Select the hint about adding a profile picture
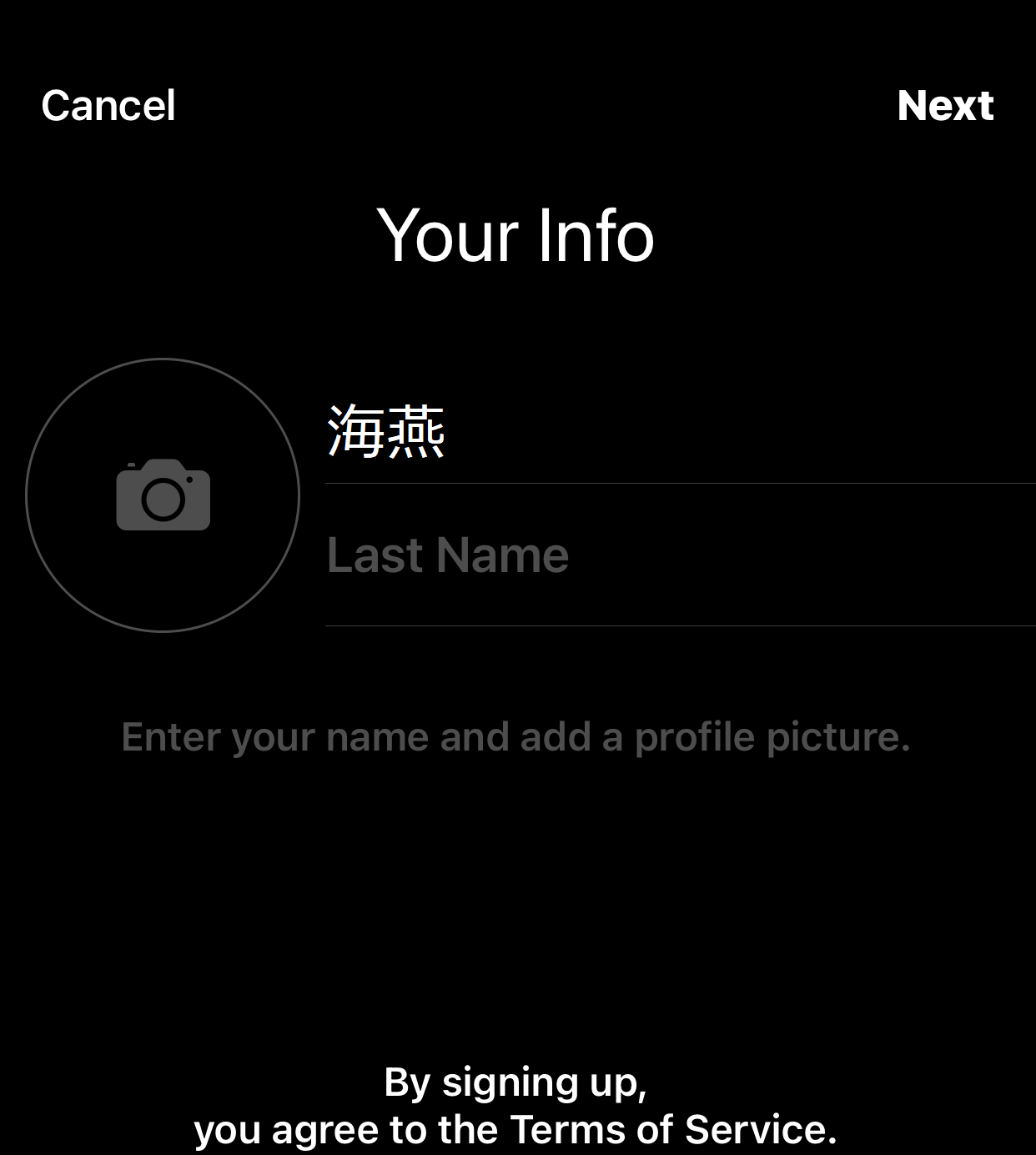1036x1155 pixels. click(x=515, y=736)
